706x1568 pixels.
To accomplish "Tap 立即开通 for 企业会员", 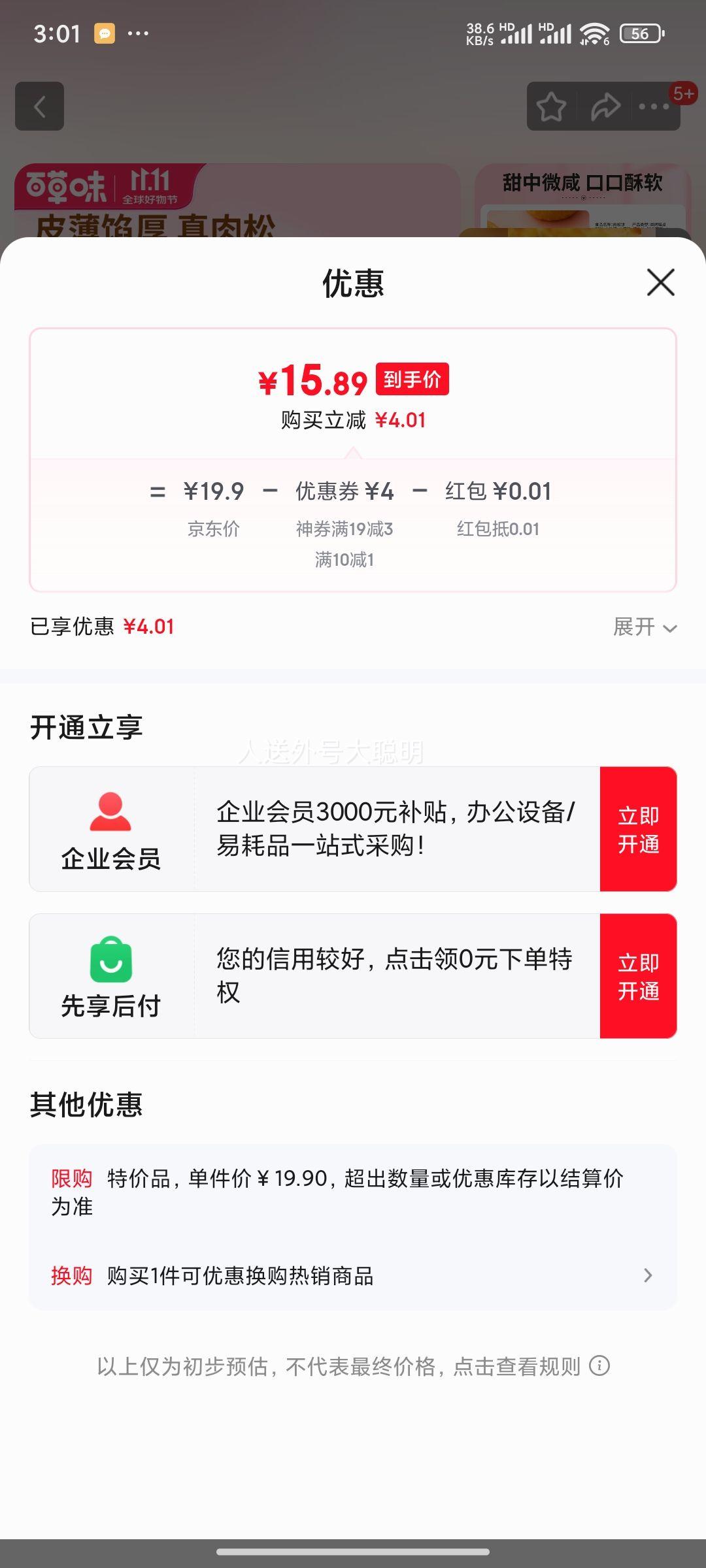I will pos(639,828).
